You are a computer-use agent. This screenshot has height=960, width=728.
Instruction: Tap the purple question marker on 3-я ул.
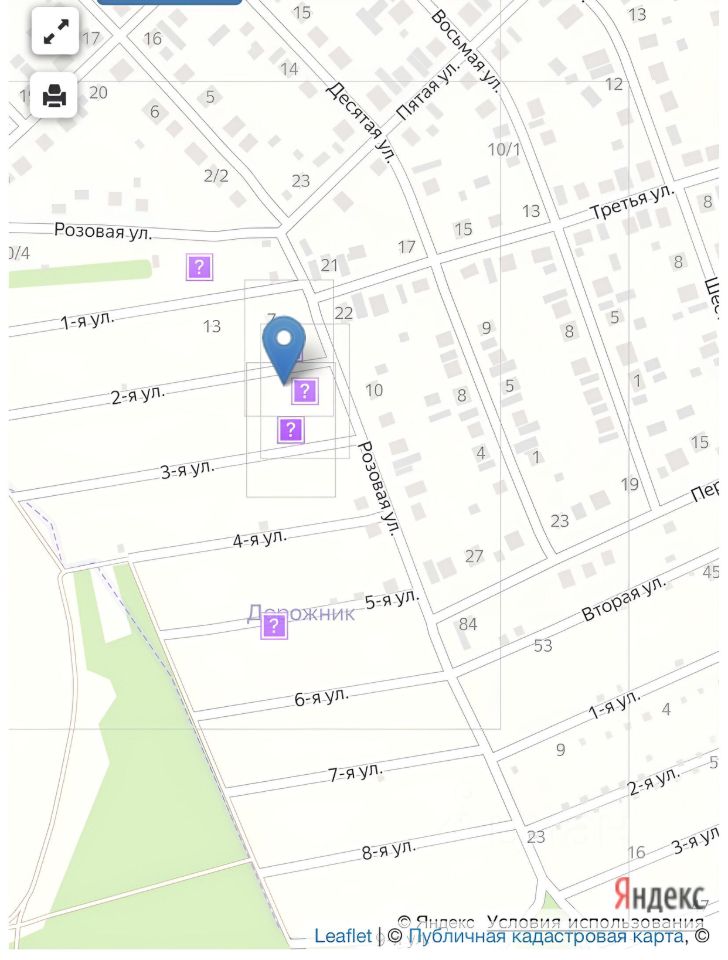[290, 430]
